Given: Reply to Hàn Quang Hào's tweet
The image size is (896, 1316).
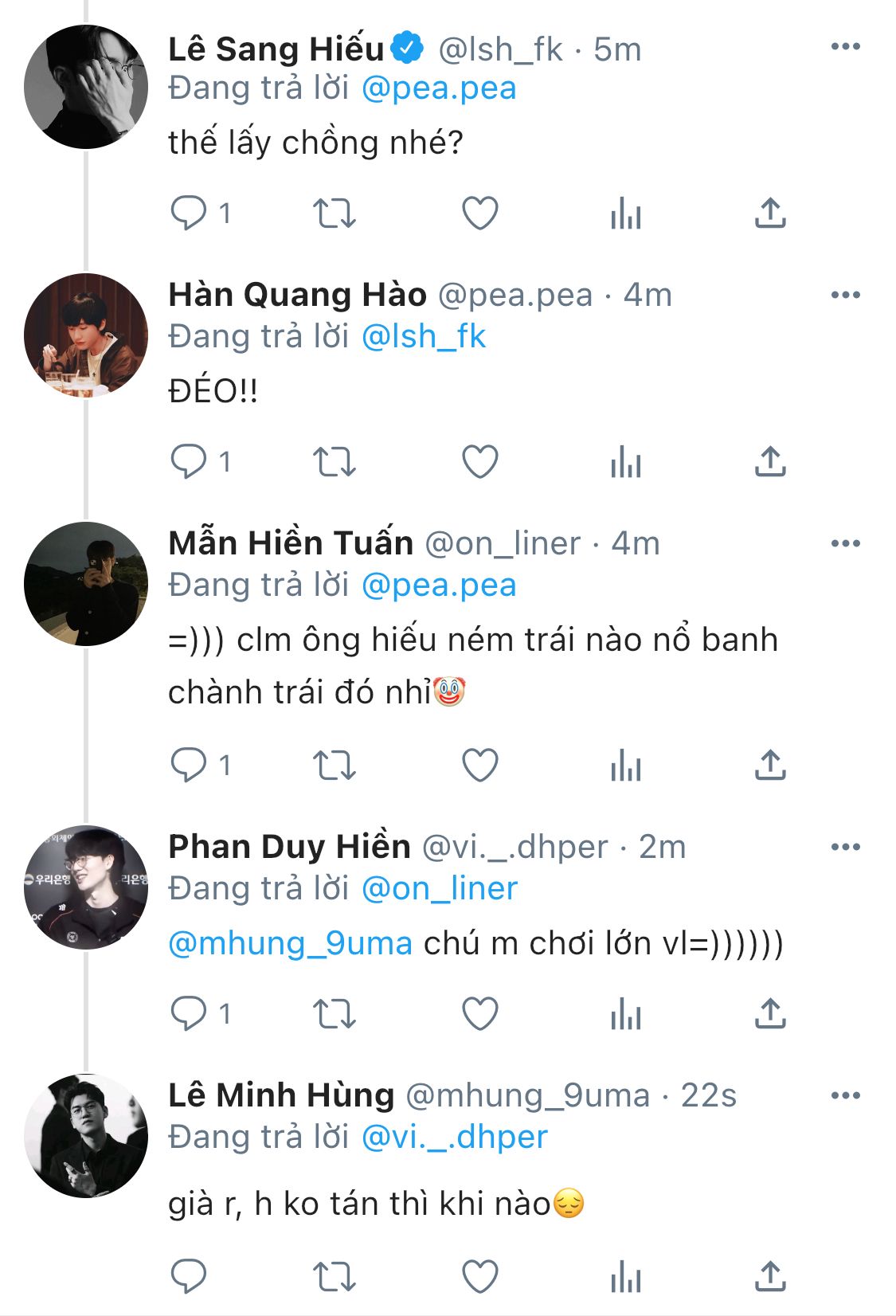Looking at the screenshot, I should (x=189, y=462).
